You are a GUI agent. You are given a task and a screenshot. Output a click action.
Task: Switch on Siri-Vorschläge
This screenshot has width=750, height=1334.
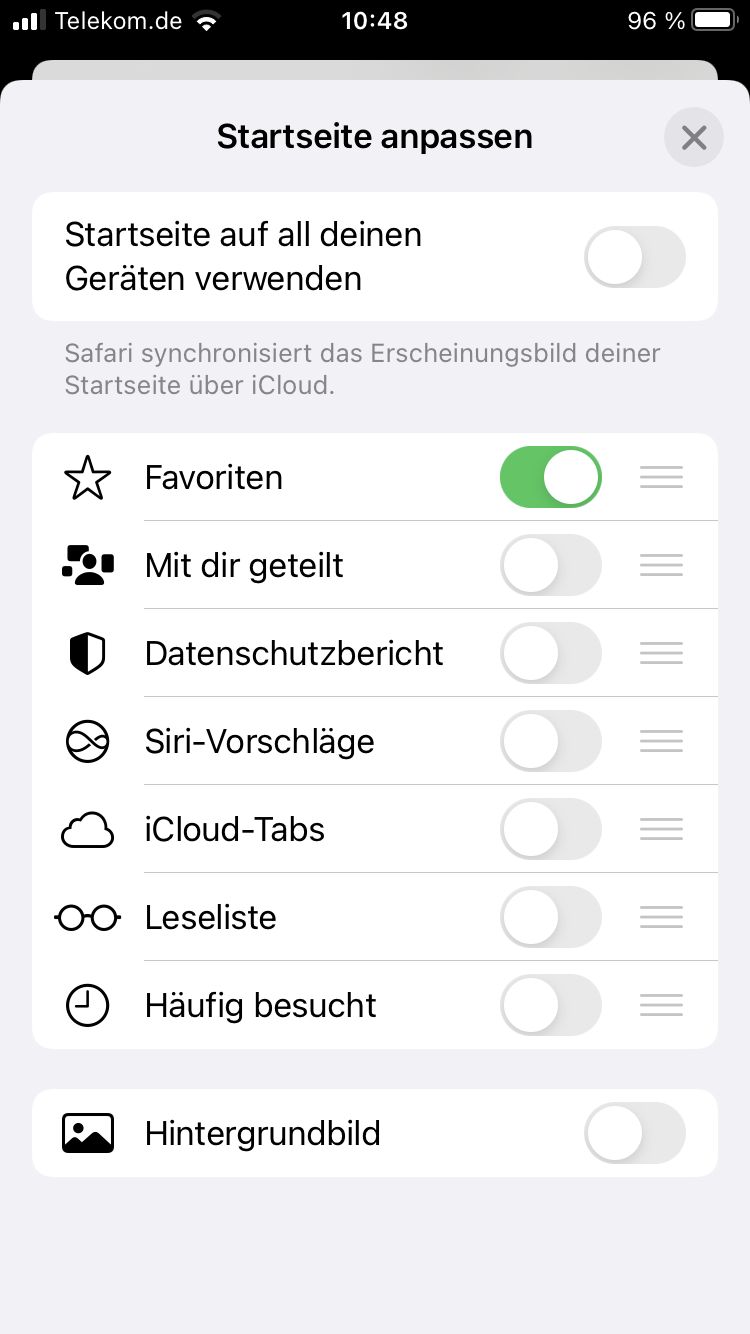tap(551, 741)
